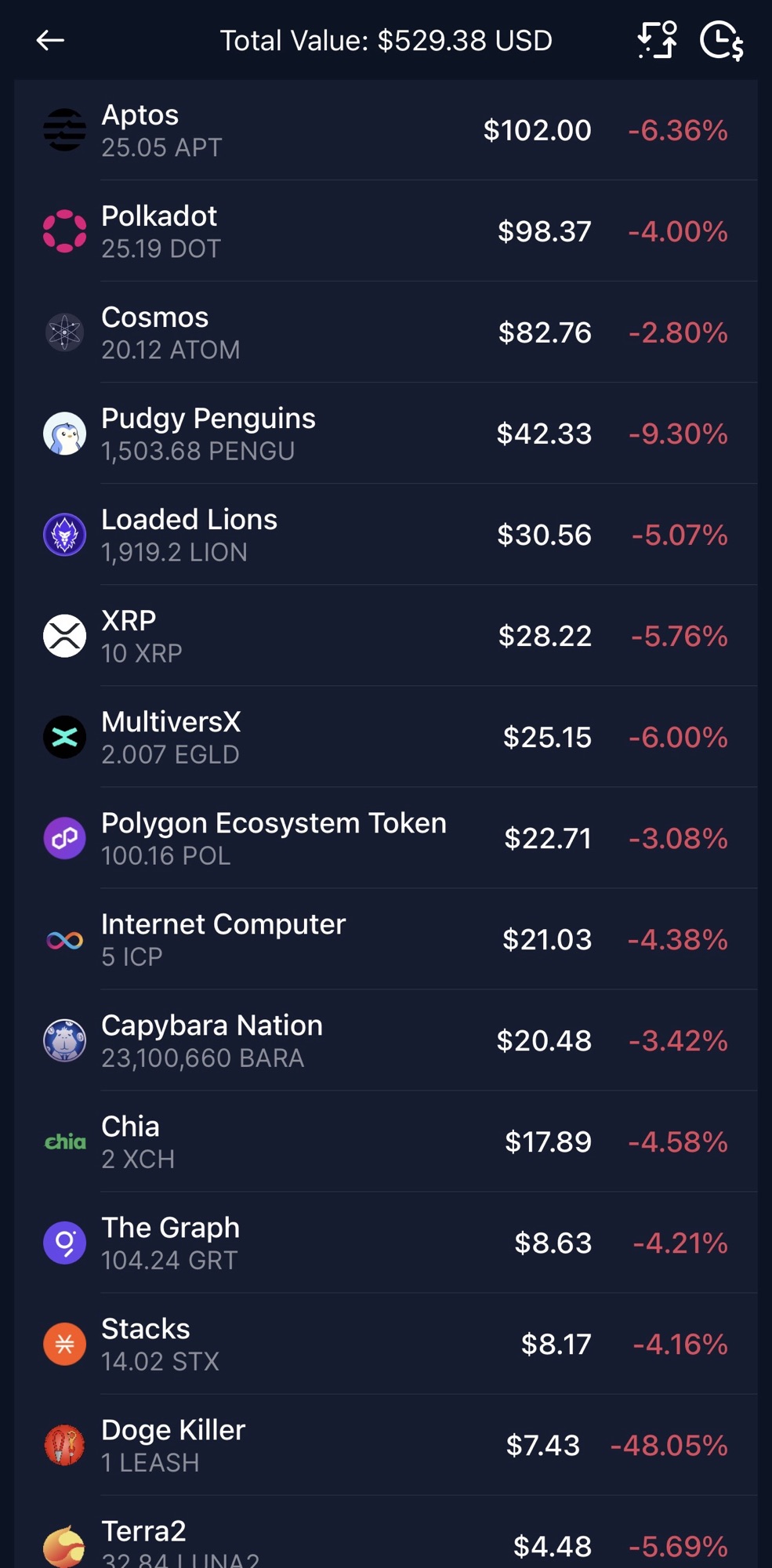Open the Chia XCH row
Image resolution: width=772 pixels, height=1568 pixels.
pyautogui.click(x=386, y=1142)
